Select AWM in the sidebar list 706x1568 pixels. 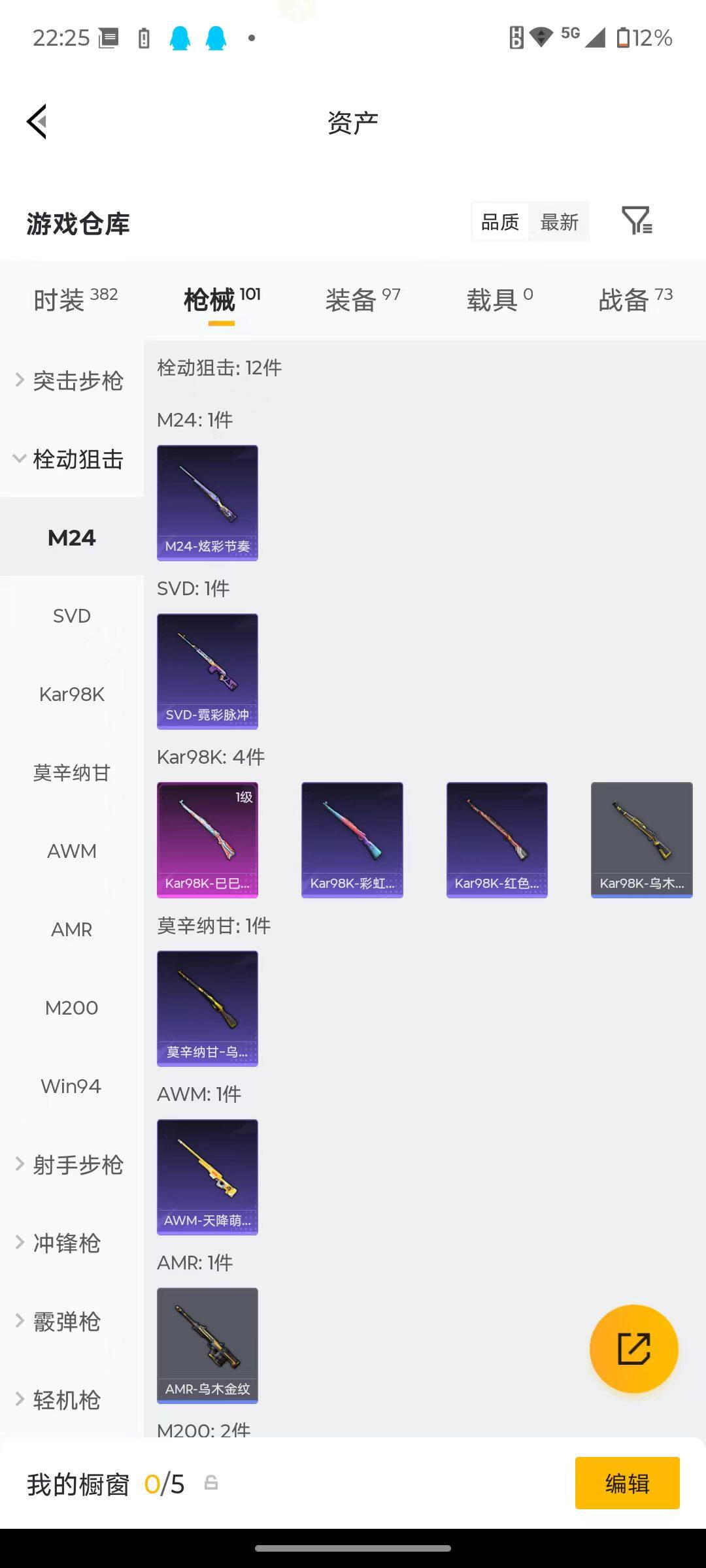pos(72,851)
